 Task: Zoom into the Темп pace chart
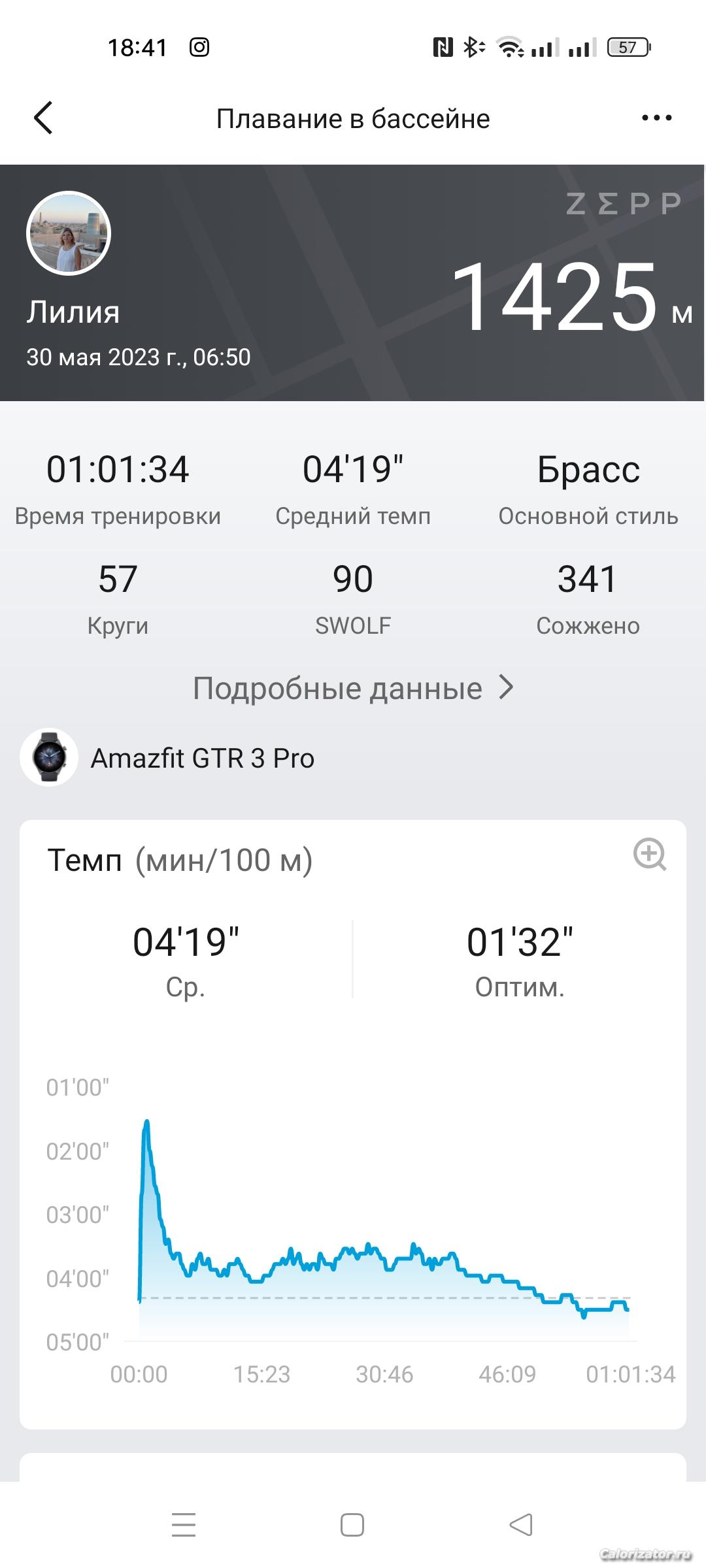650,854
